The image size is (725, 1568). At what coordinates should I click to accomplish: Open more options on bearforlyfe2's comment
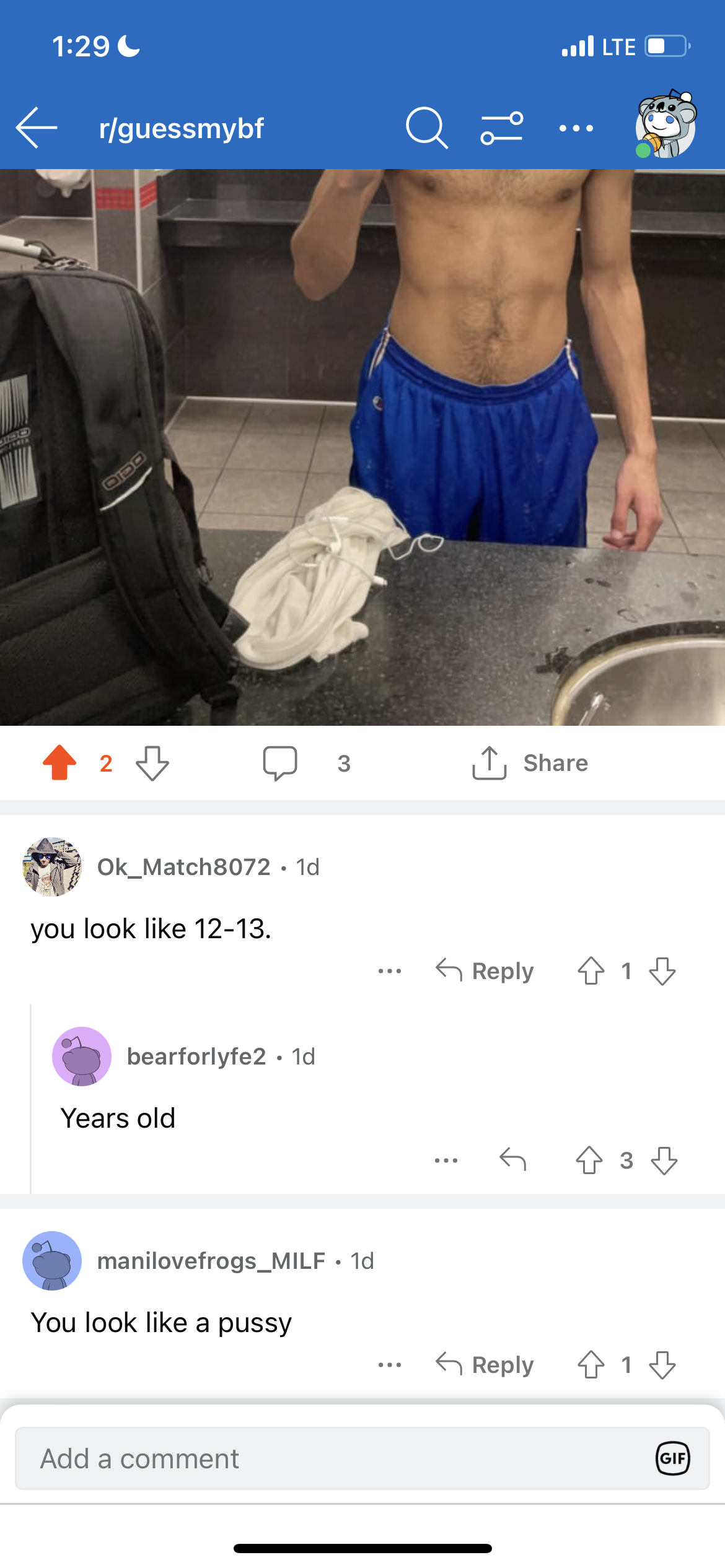446,1161
